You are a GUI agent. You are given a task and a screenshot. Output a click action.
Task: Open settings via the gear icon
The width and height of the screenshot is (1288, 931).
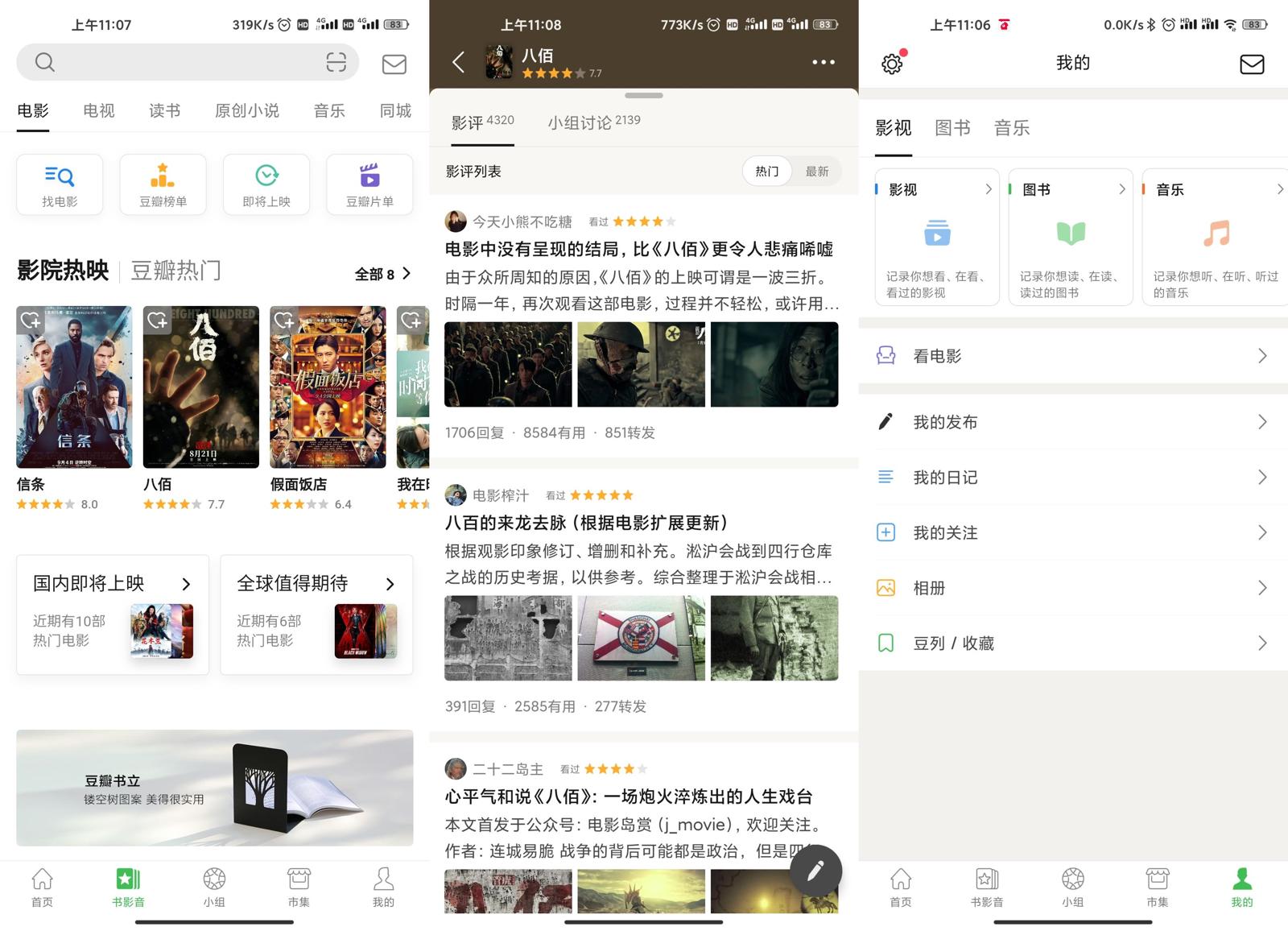click(x=892, y=64)
